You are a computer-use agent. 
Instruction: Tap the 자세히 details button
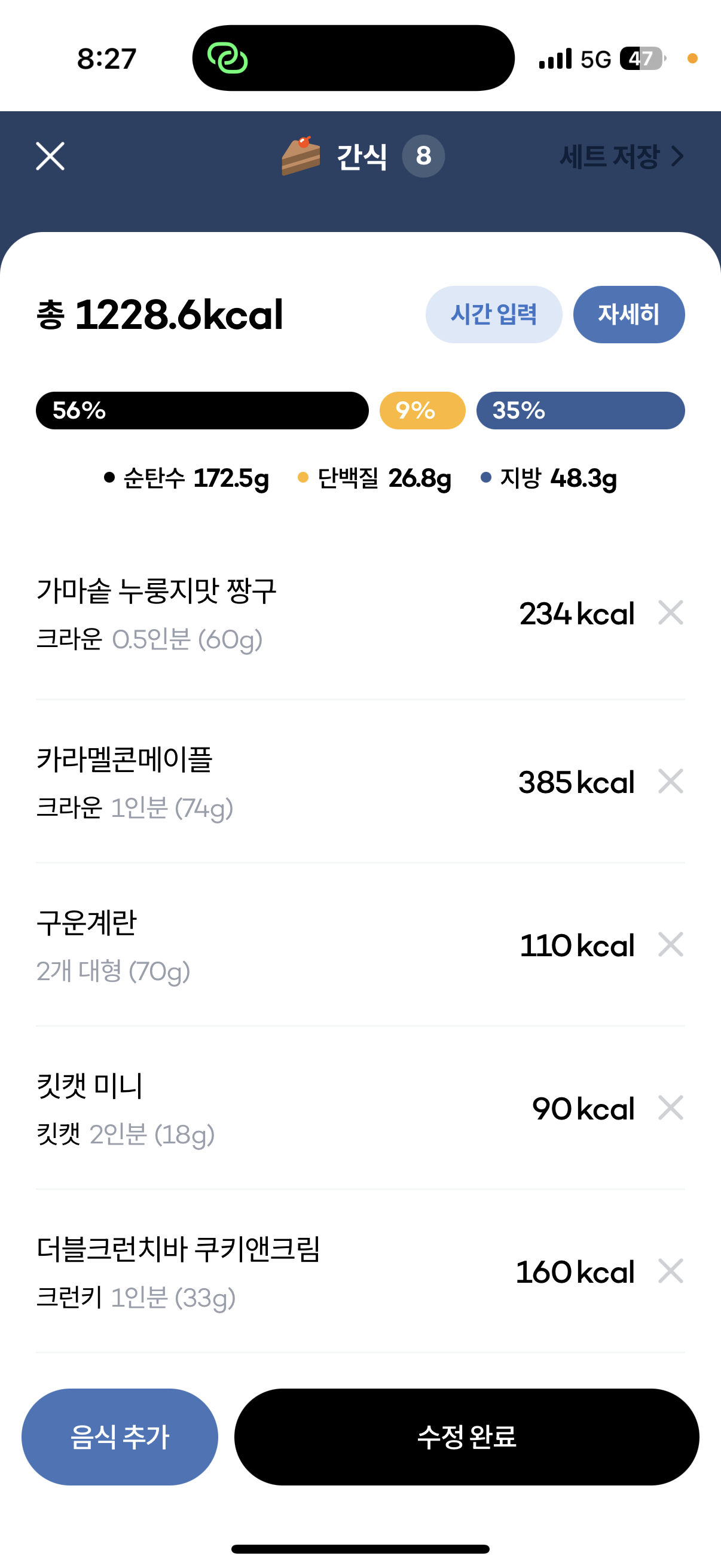point(628,314)
